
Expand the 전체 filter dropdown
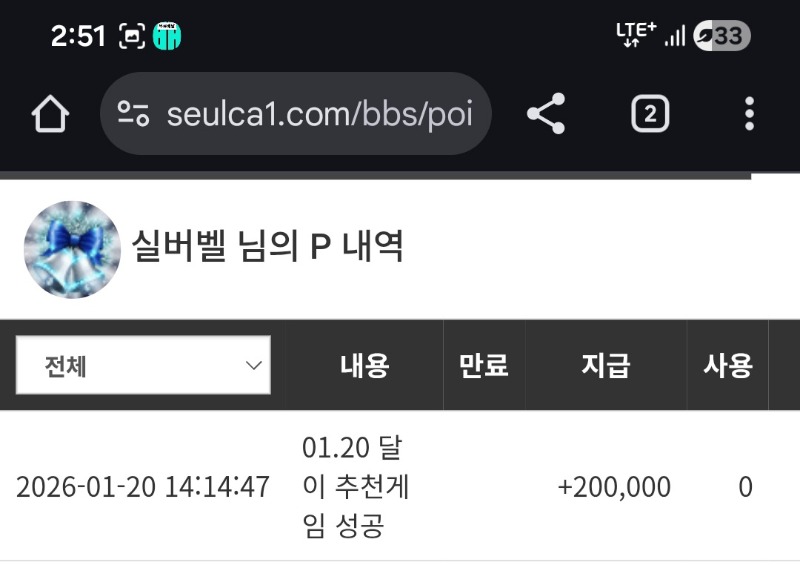(143, 365)
